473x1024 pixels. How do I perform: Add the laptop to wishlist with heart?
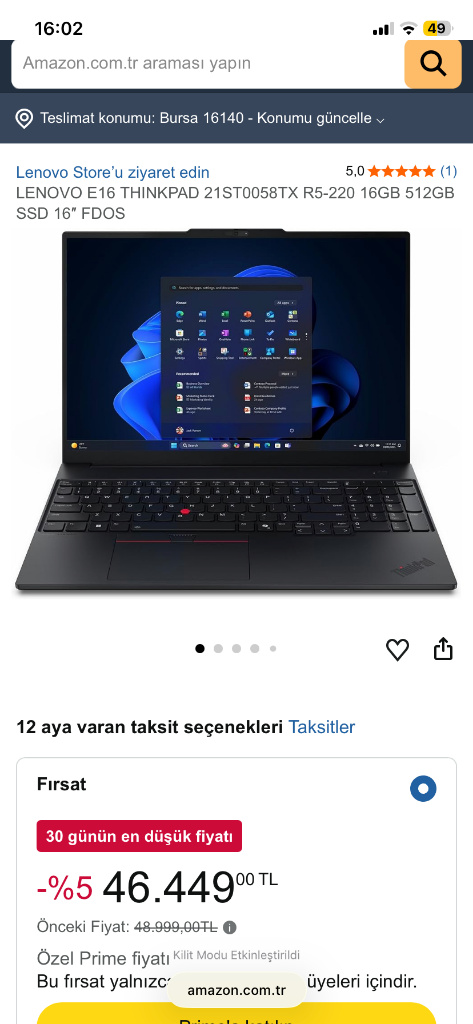[x=397, y=649]
